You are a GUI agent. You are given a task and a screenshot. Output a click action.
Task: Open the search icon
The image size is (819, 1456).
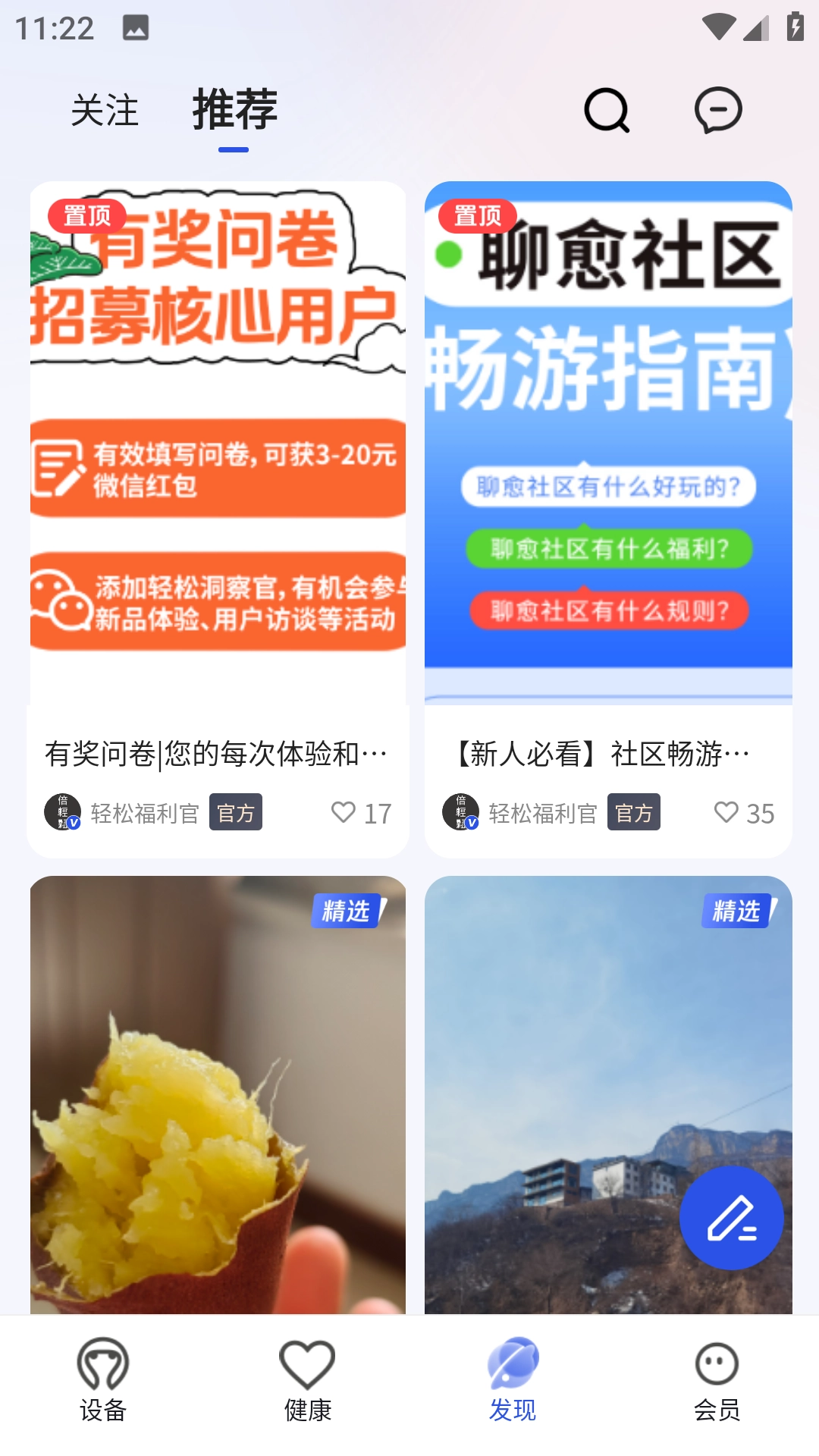[607, 111]
